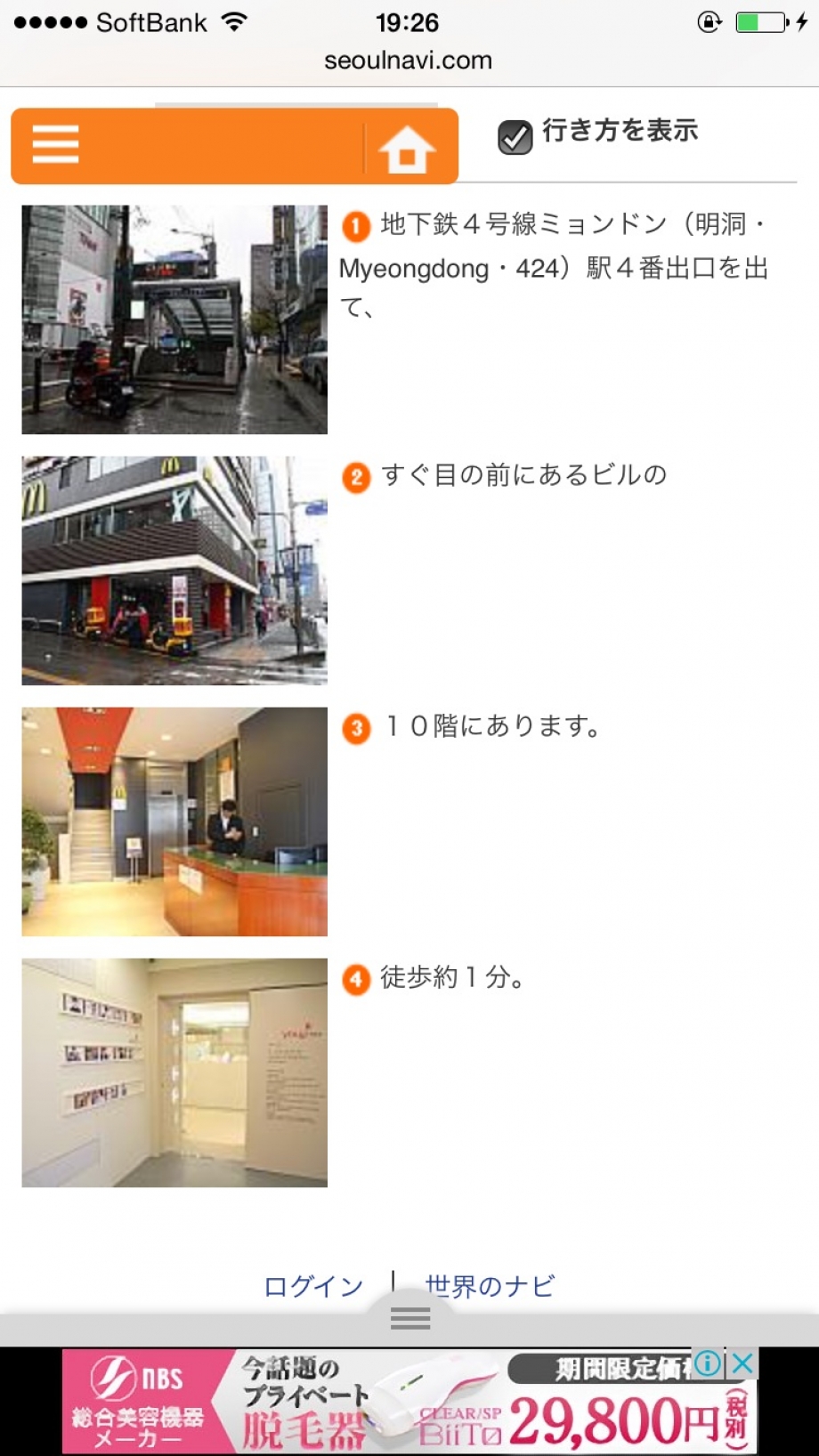Close the NBS ad banner
Image resolution: width=819 pixels, height=1456 pixels.
click(743, 1363)
